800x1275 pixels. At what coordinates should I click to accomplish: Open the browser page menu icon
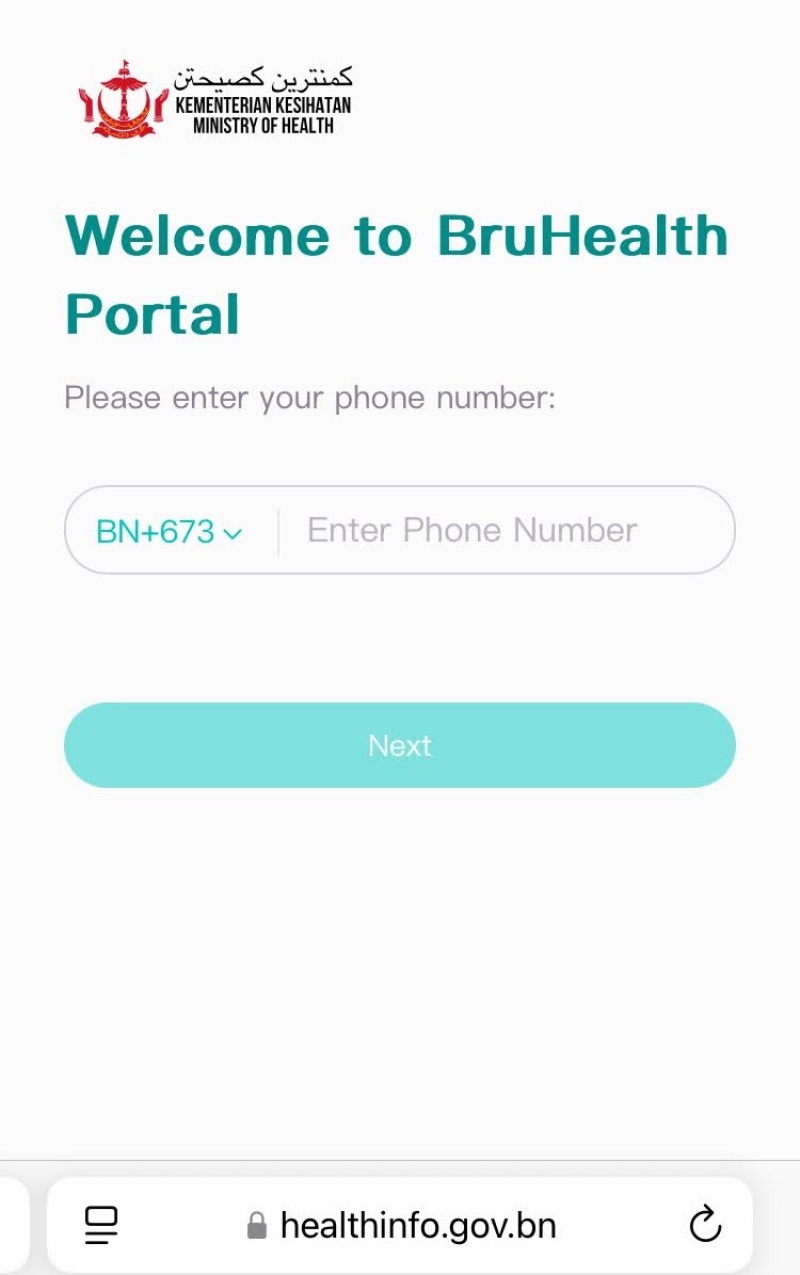point(101,1224)
